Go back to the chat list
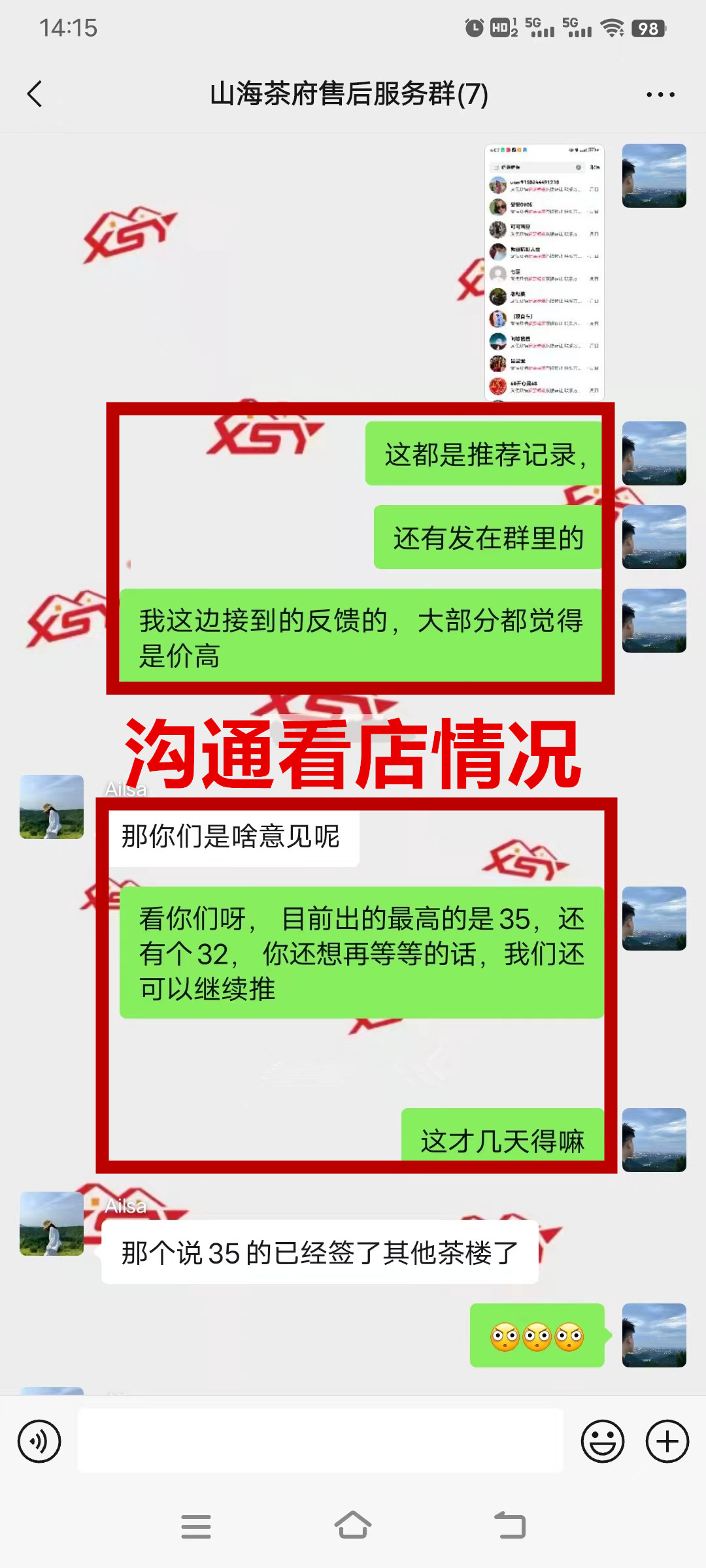The image size is (706, 1568). [35, 94]
